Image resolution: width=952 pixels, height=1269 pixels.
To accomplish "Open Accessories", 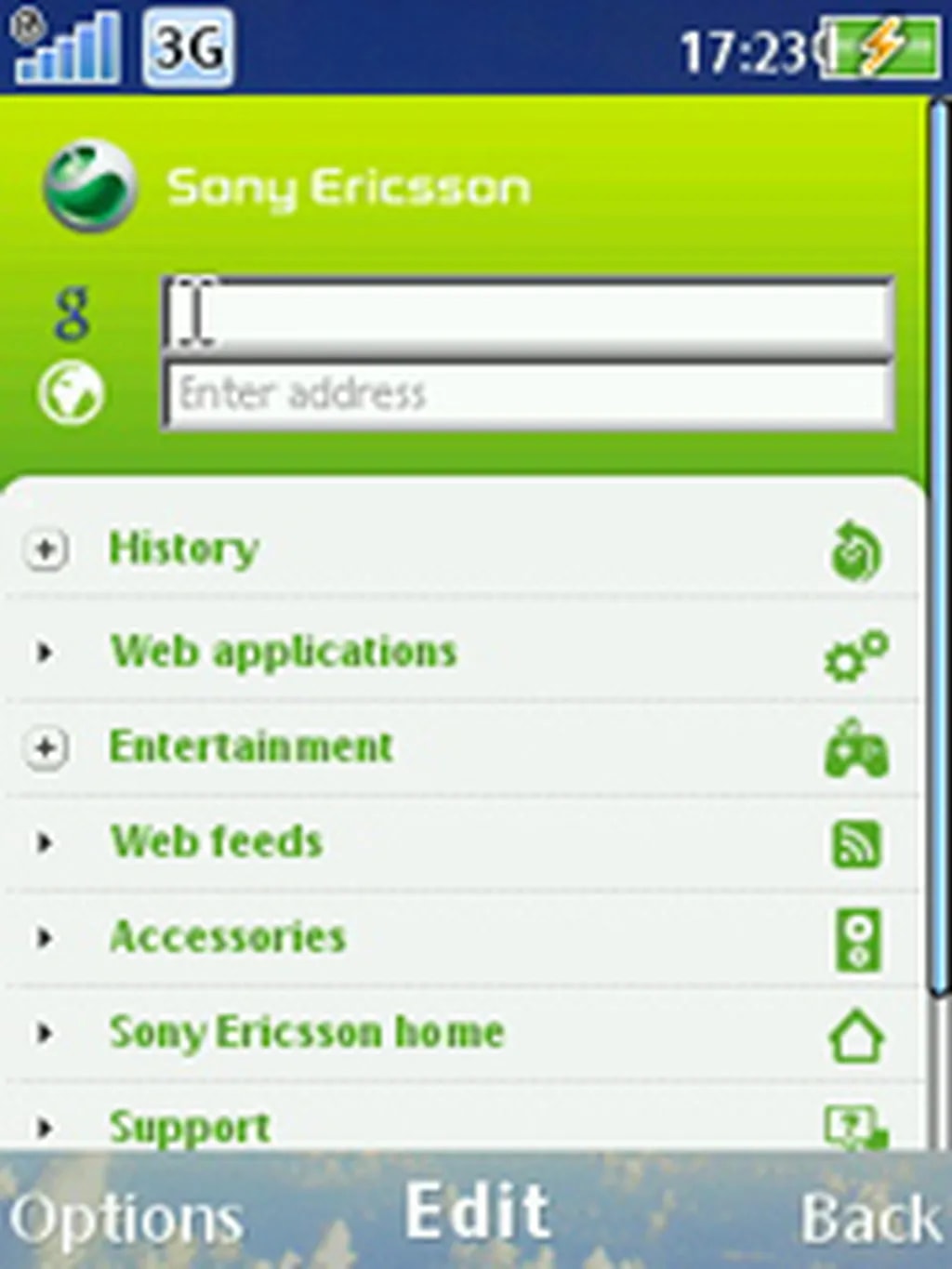I will 228,937.
